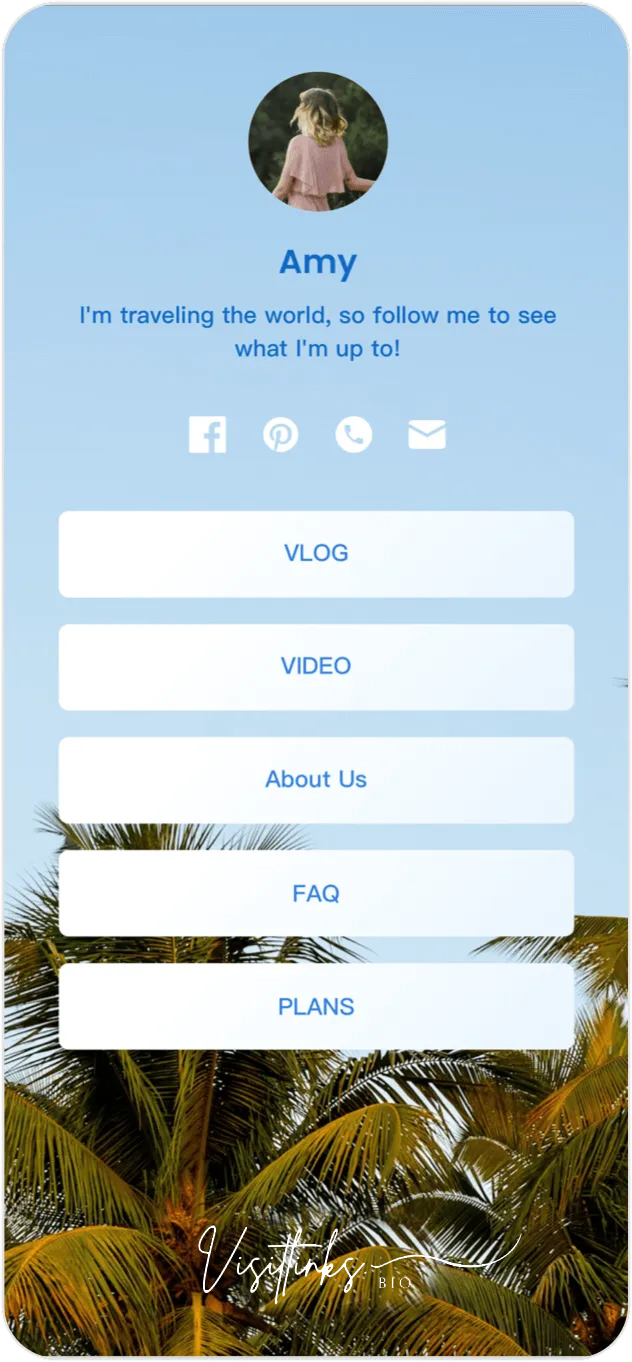632x1362 pixels.
Task: Open Amy's Facebook profile icon
Action: click(x=207, y=435)
